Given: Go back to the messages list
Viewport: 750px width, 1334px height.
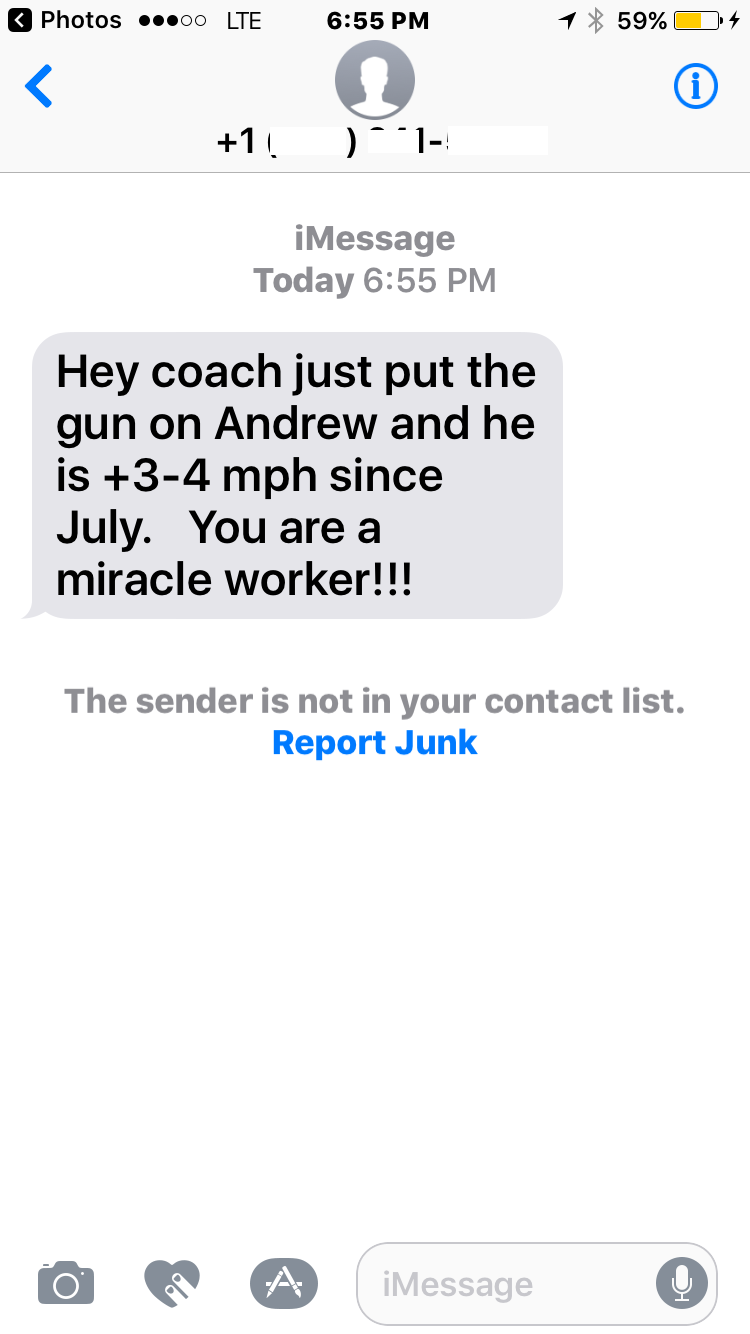Looking at the screenshot, I should point(38,87).
